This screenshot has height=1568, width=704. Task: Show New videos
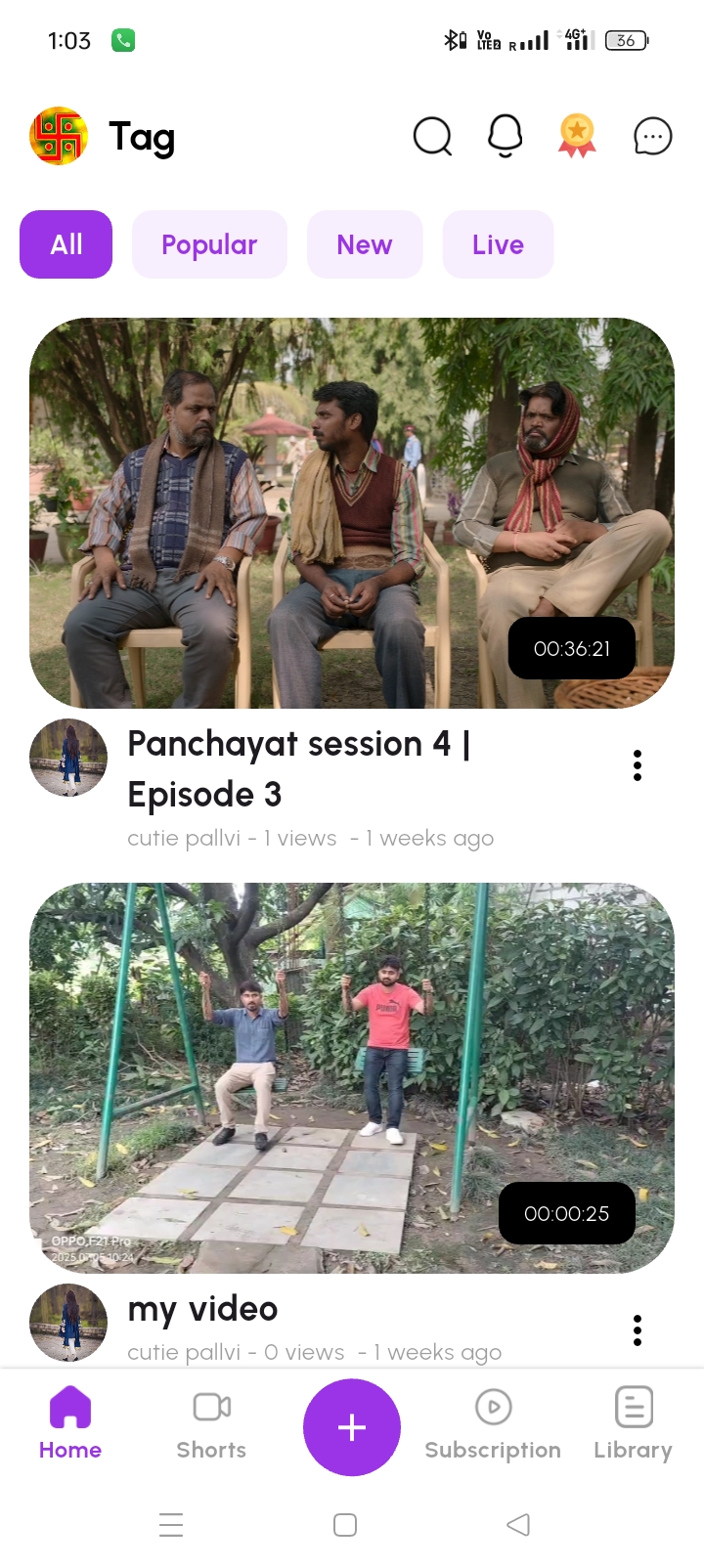pos(365,244)
